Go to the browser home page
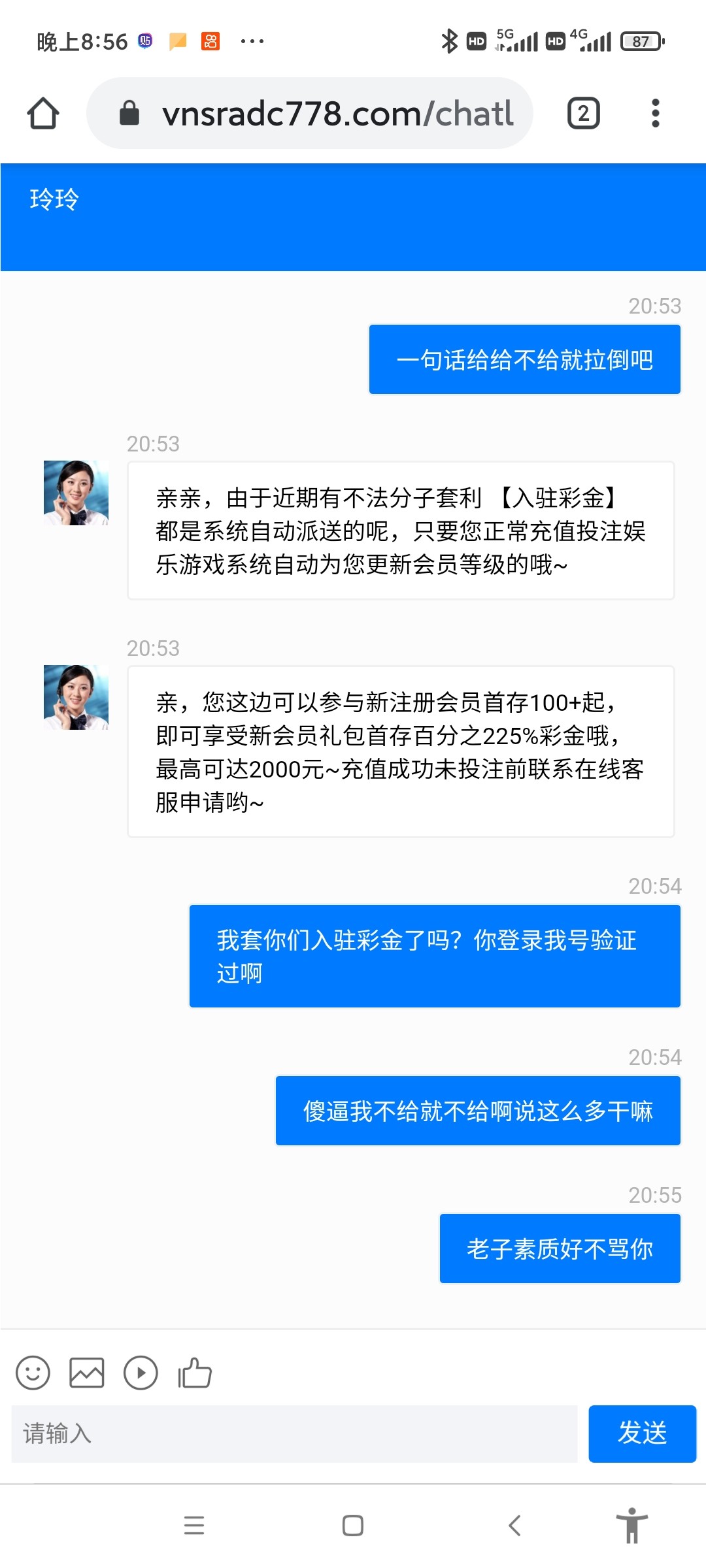 click(43, 114)
